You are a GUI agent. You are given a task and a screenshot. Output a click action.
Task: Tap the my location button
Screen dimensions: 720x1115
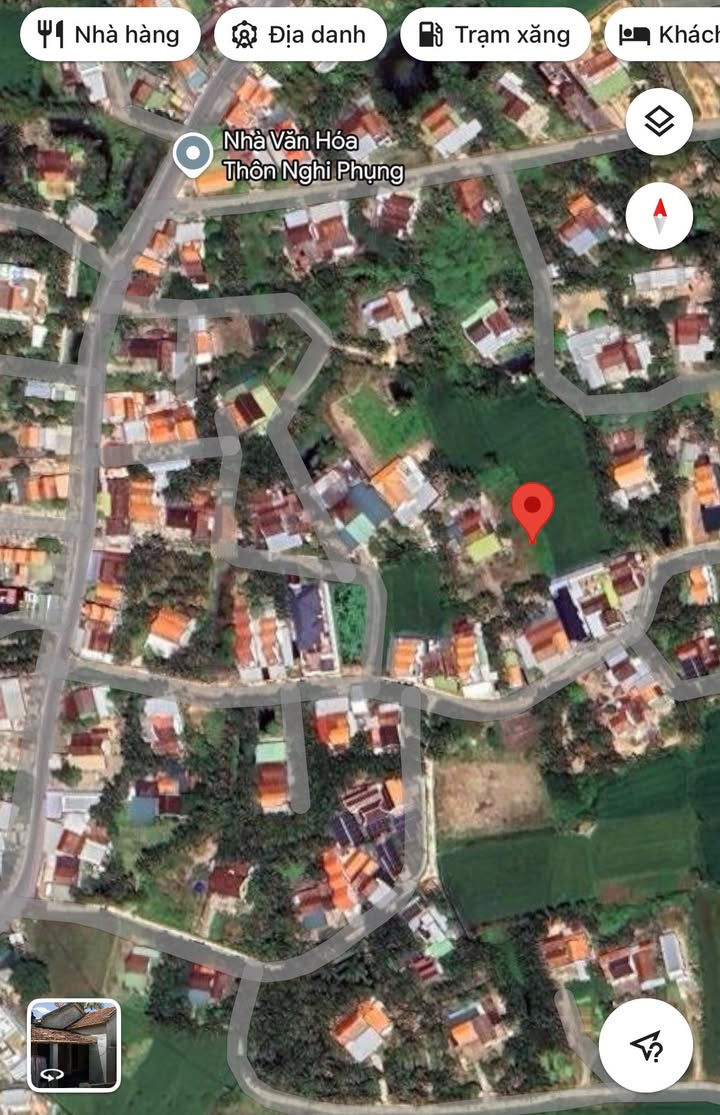[x=646, y=1046]
